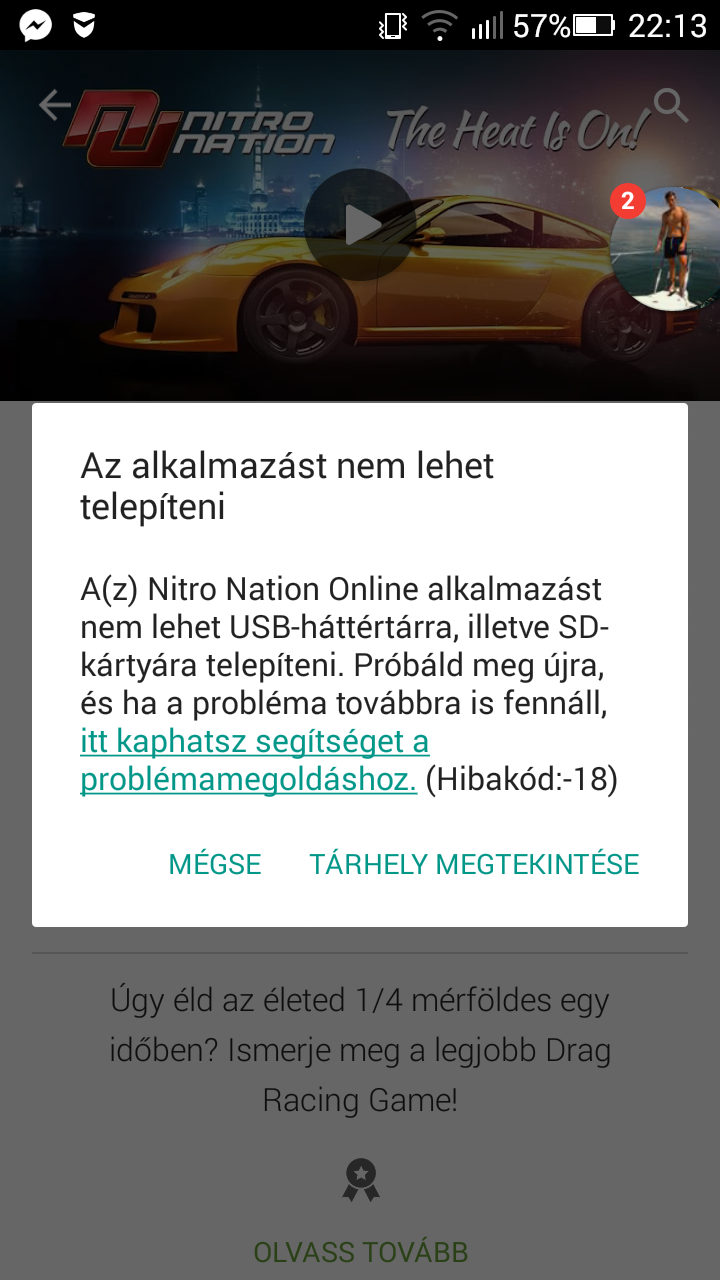This screenshot has height=1280, width=720.
Task: Open the troubleshooting help link
Action: (x=255, y=760)
